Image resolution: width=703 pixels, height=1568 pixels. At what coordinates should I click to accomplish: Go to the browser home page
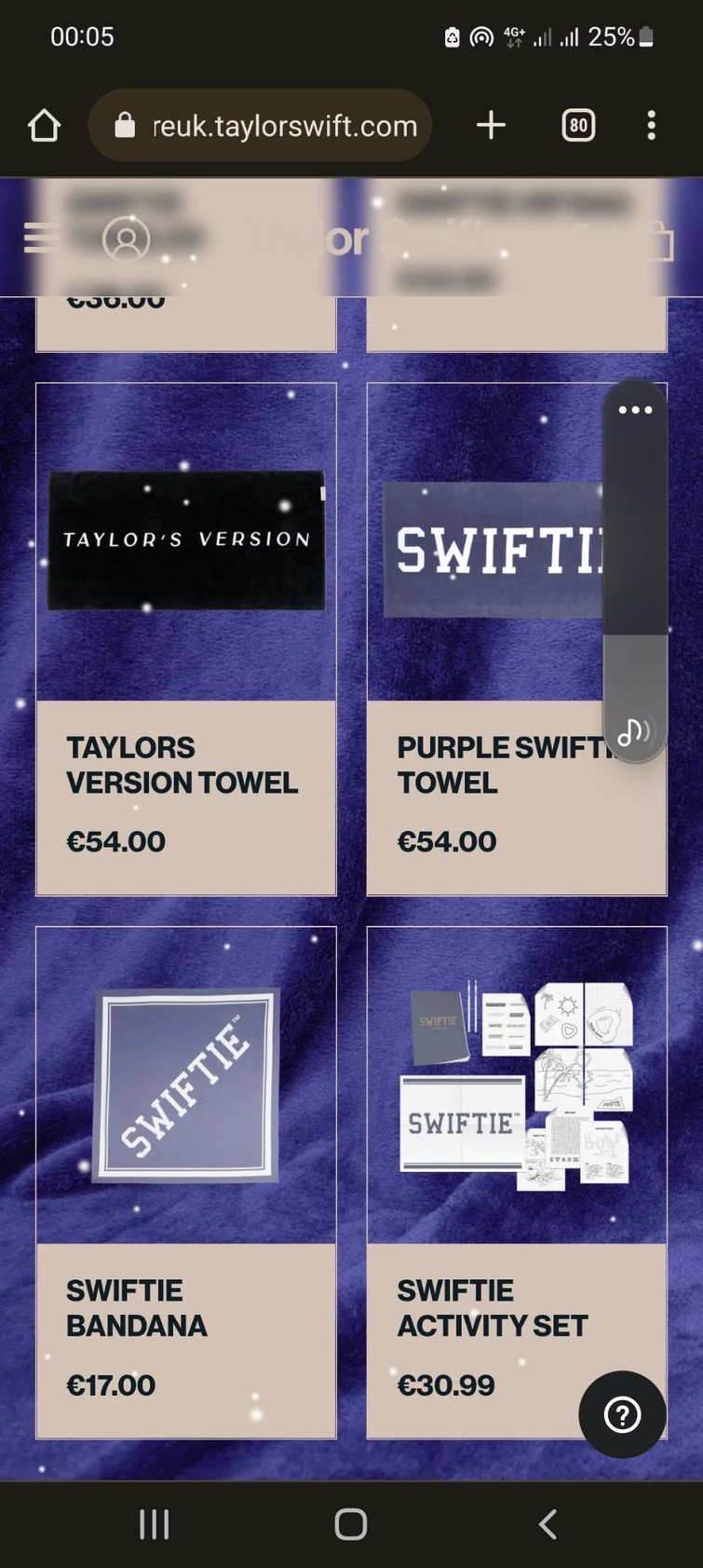(x=44, y=126)
